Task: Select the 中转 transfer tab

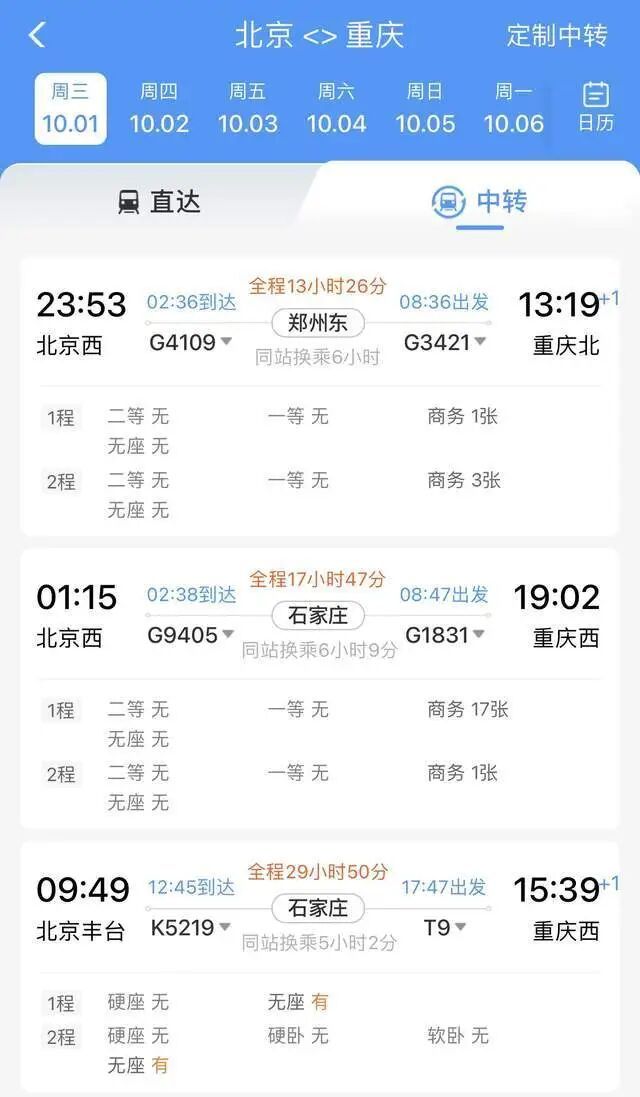Action: pyautogui.click(x=480, y=202)
